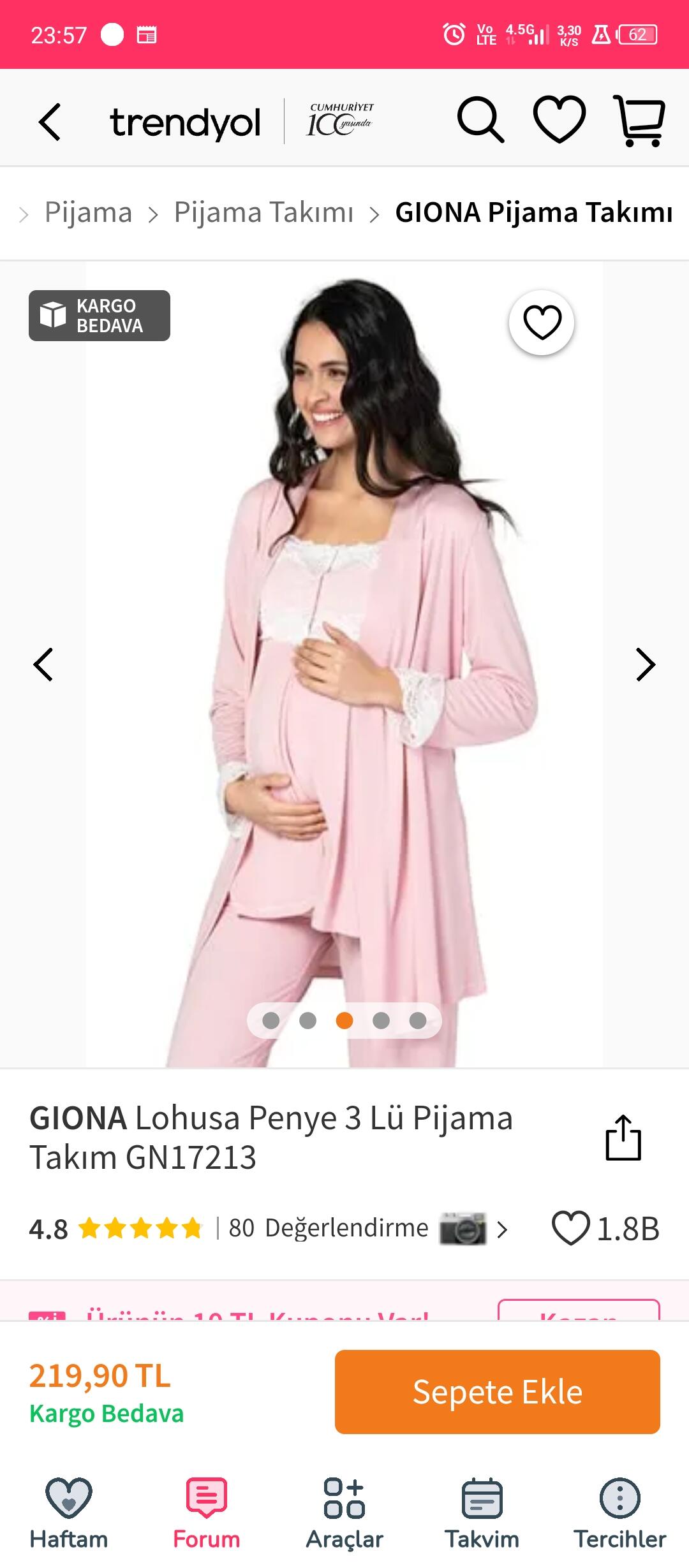Open the search icon in header

tap(480, 120)
